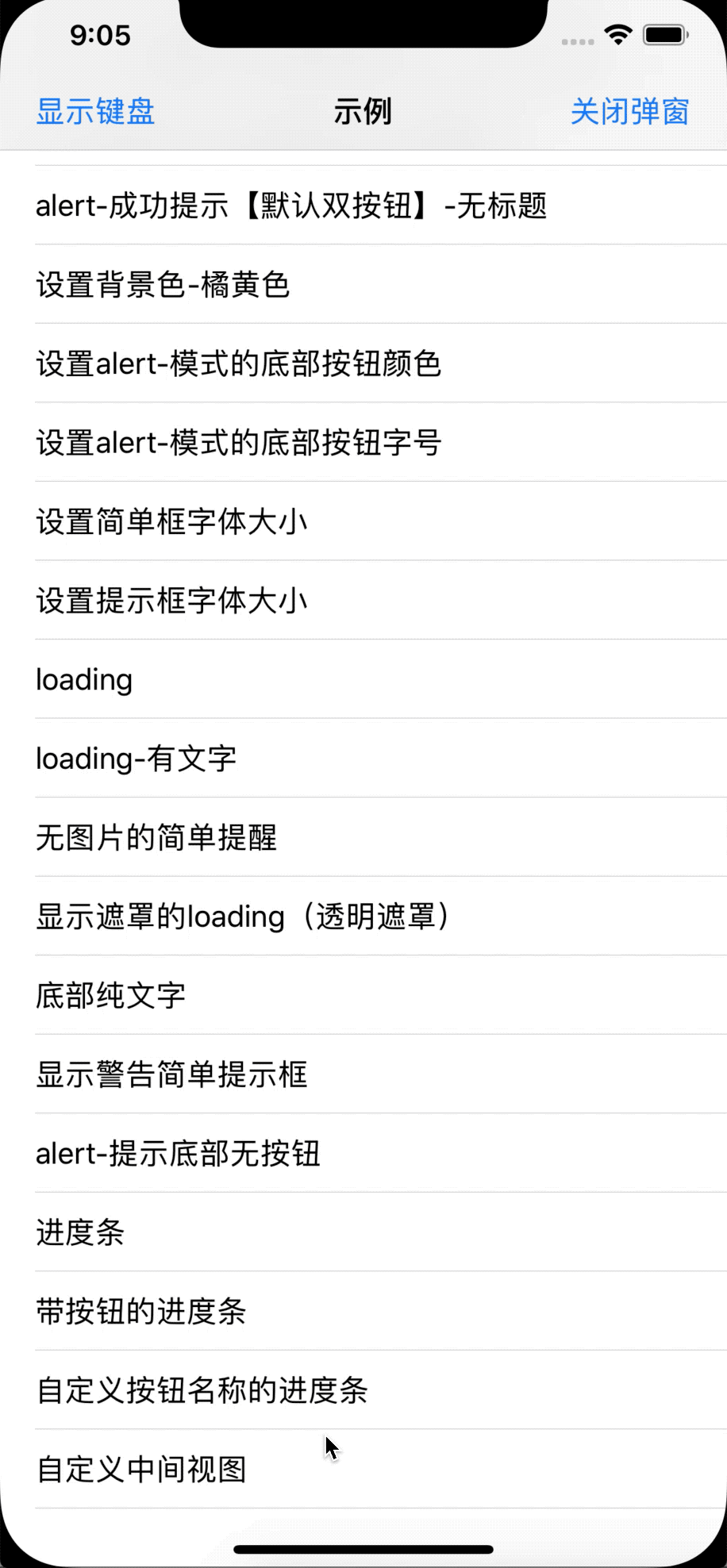This screenshot has width=727, height=1568.
Task: Open alert-成功提示【默认双按钮】-无标题 example
Action: click(291, 206)
